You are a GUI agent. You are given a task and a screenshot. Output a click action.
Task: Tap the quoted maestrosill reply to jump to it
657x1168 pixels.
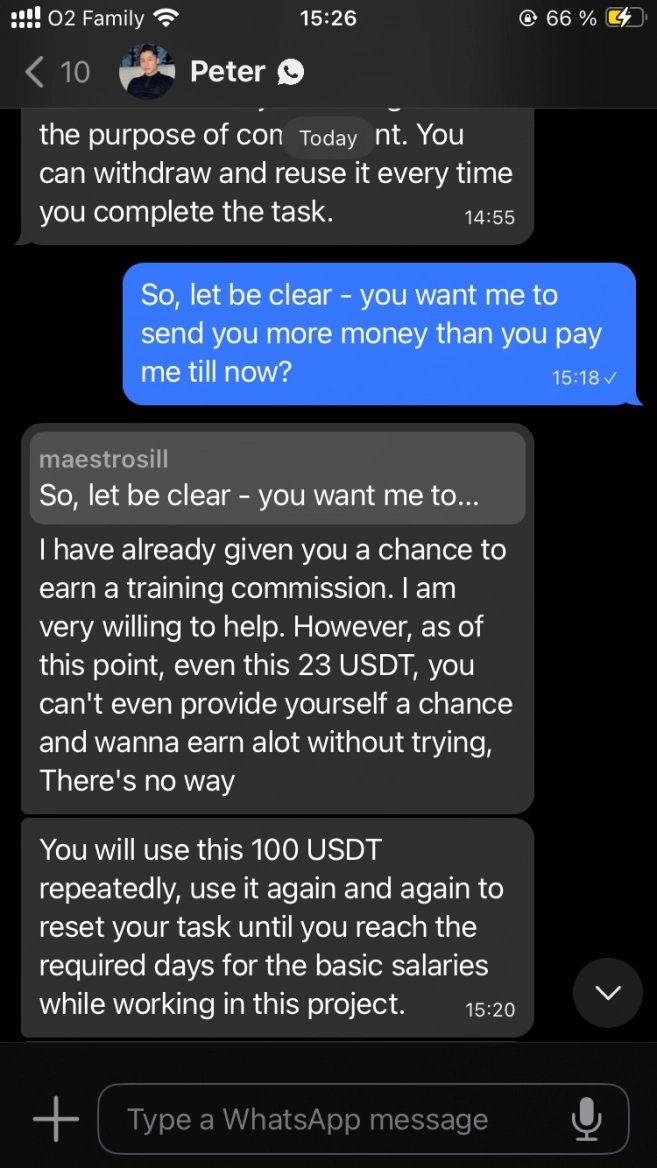[277, 478]
